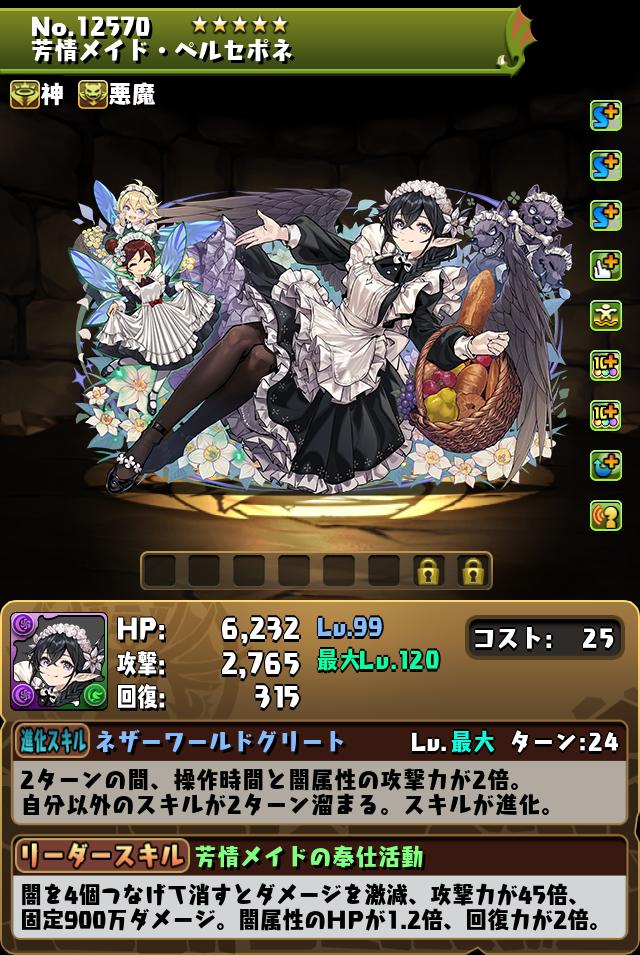Tap the floating figure awakening icon

click(605, 314)
